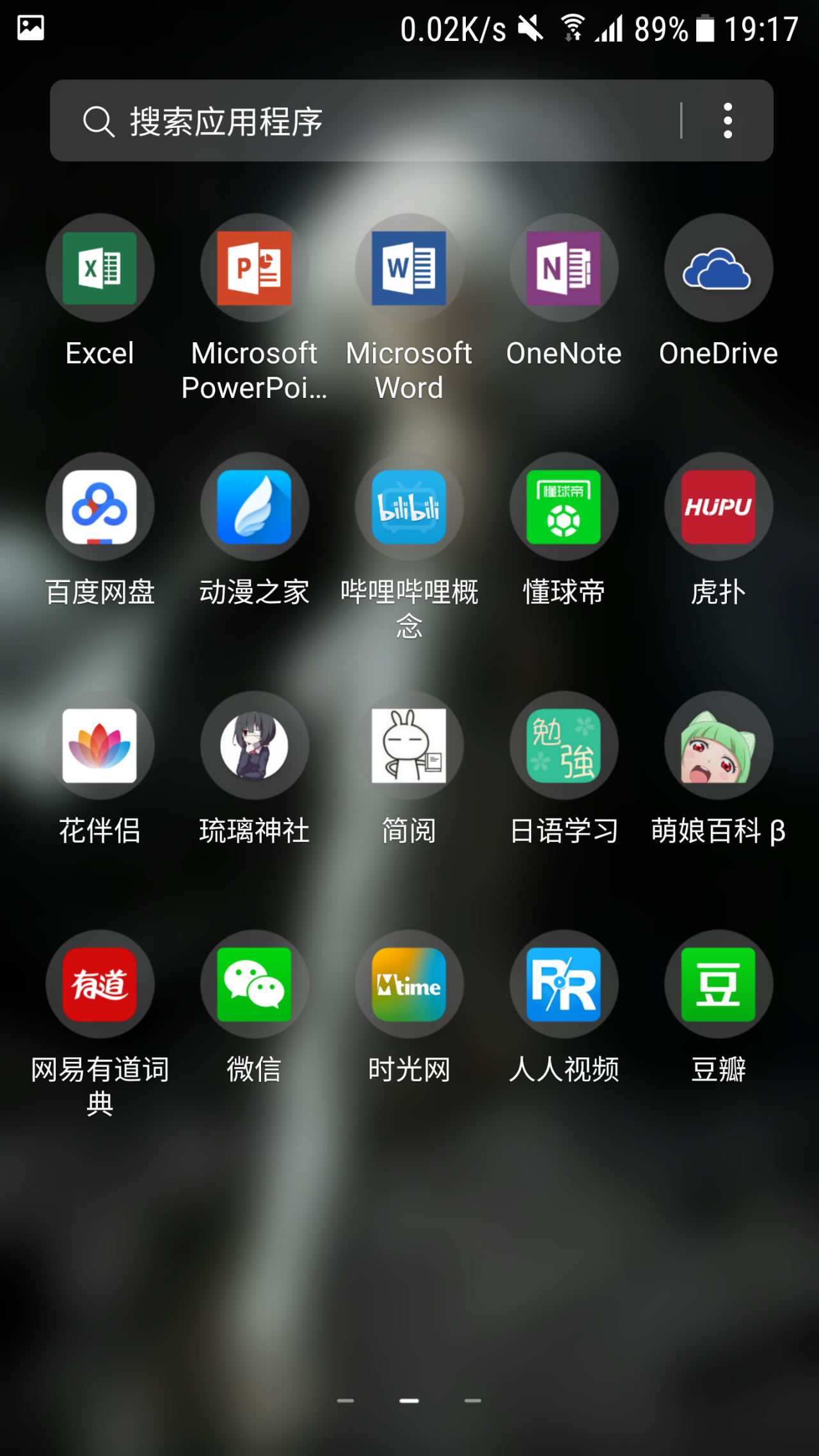This screenshot has width=819, height=1456.
Task: Launch the Excel app
Action: tap(100, 268)
